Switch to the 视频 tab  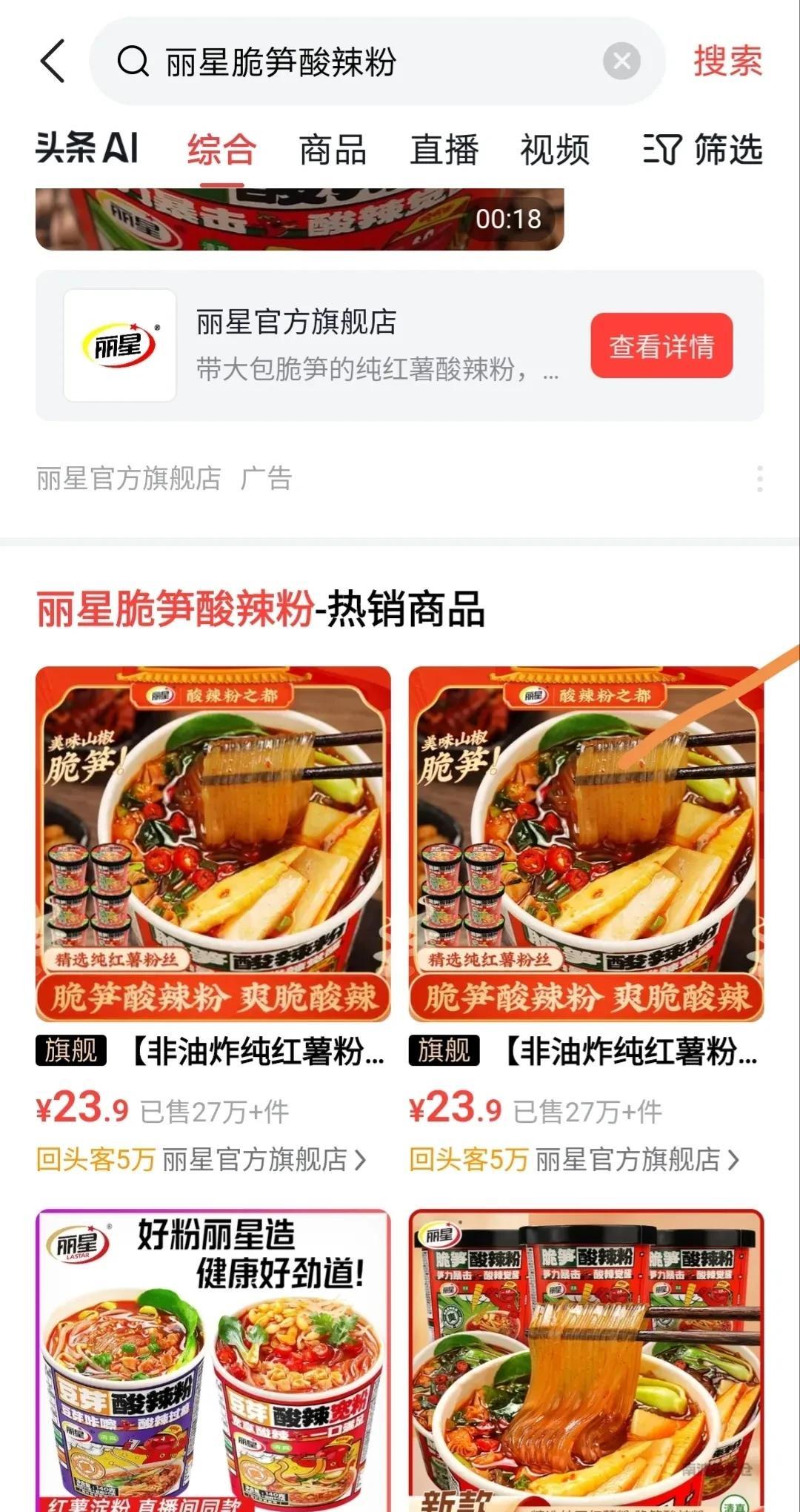(555, 150)
